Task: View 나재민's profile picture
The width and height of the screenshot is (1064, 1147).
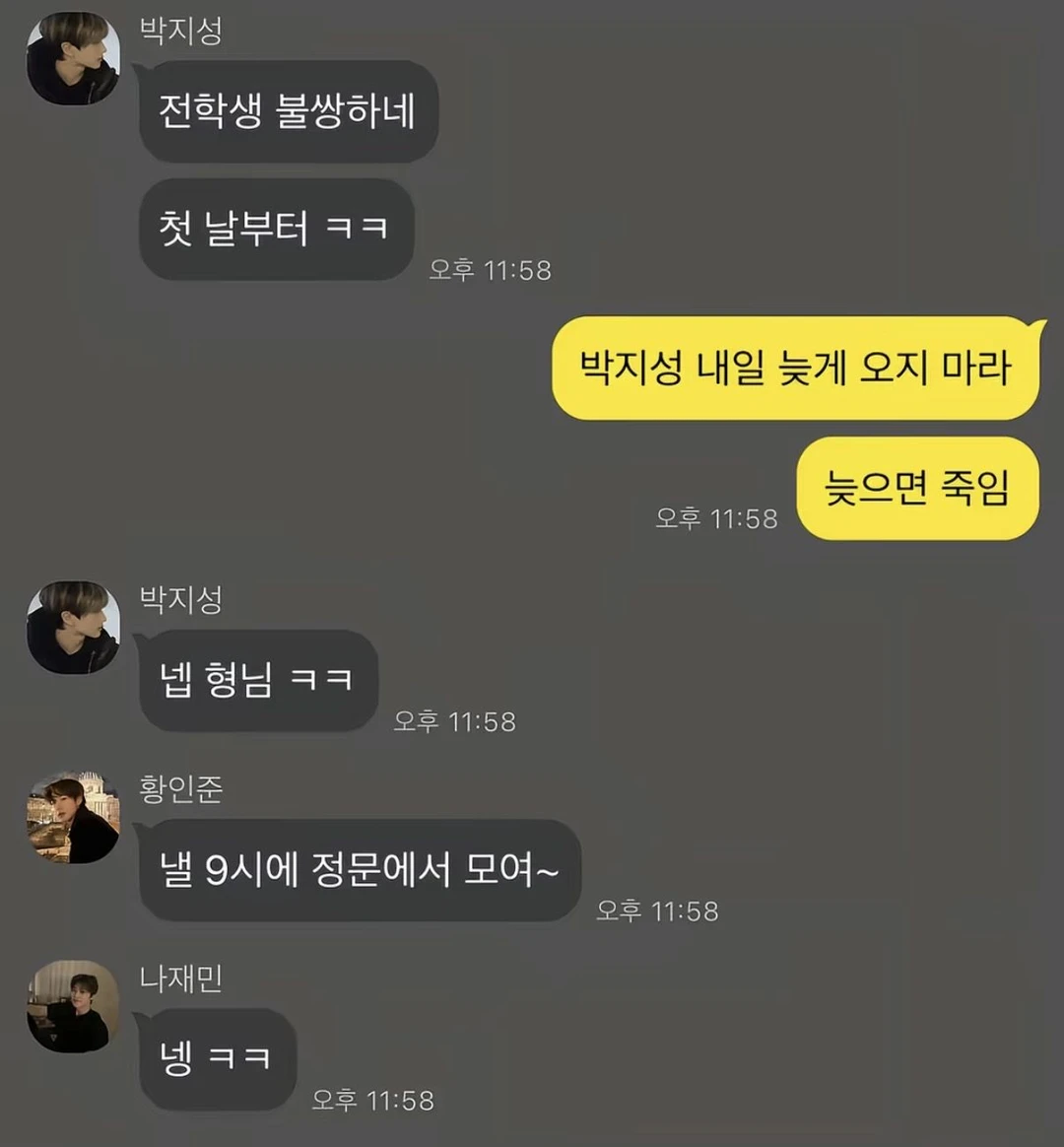Action: coord(73,1007)
